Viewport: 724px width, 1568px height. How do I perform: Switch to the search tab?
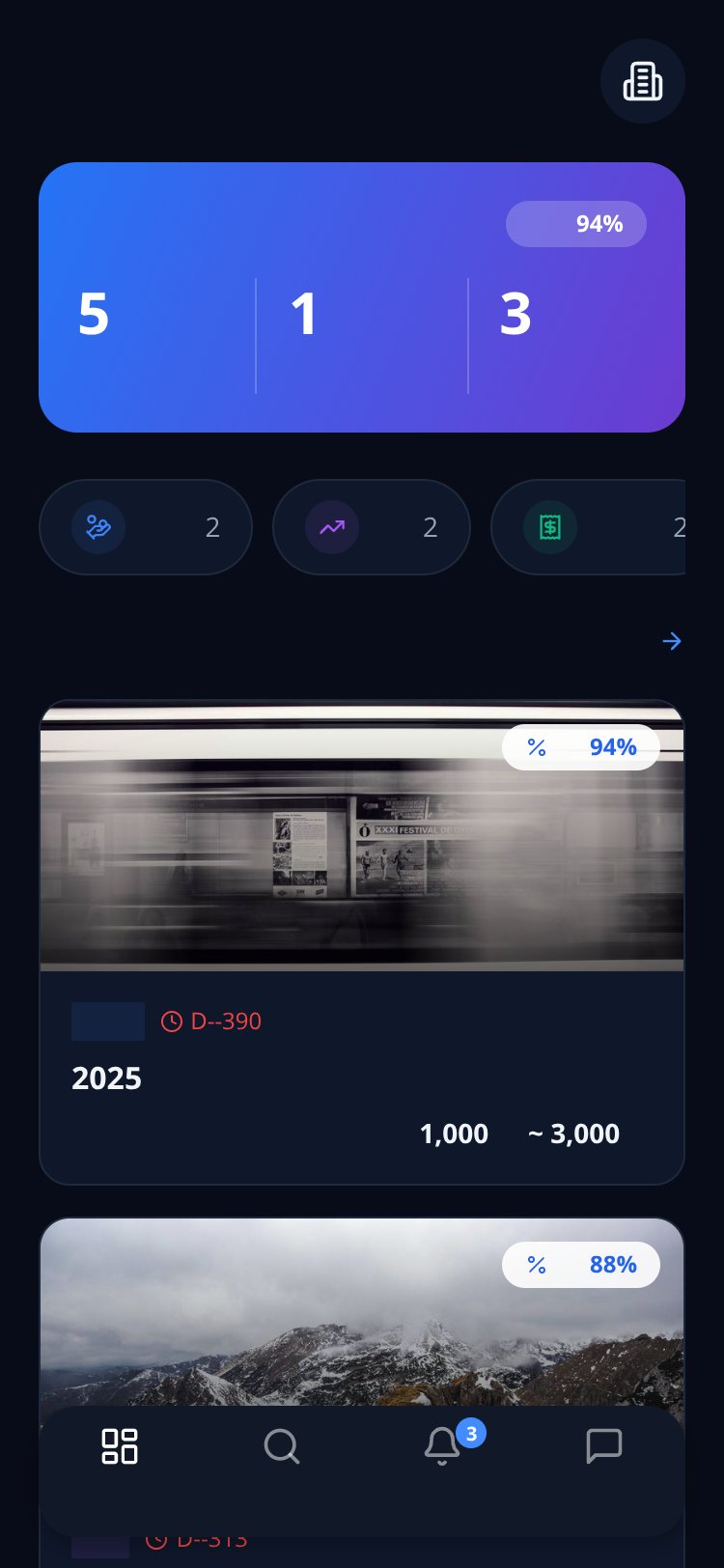[281, 1446]
